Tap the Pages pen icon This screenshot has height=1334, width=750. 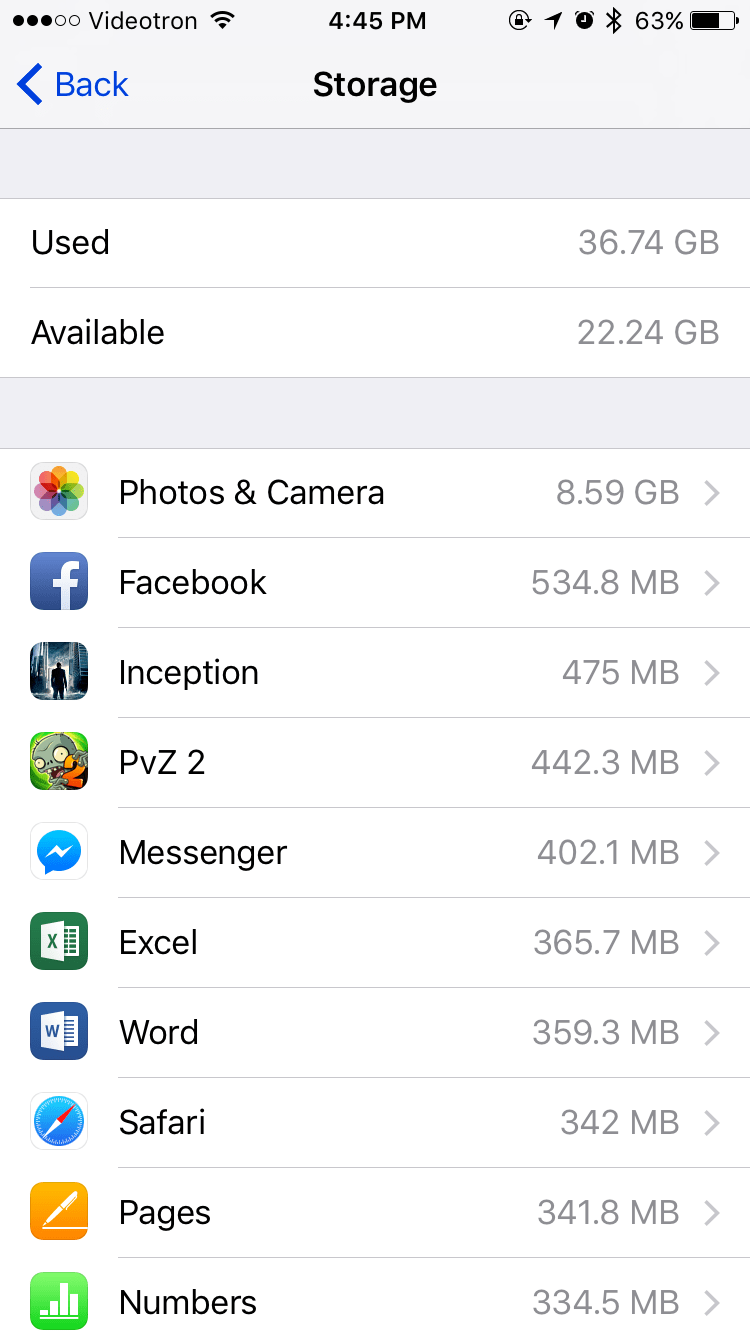pyautogui.click(x=58, y=1211)
